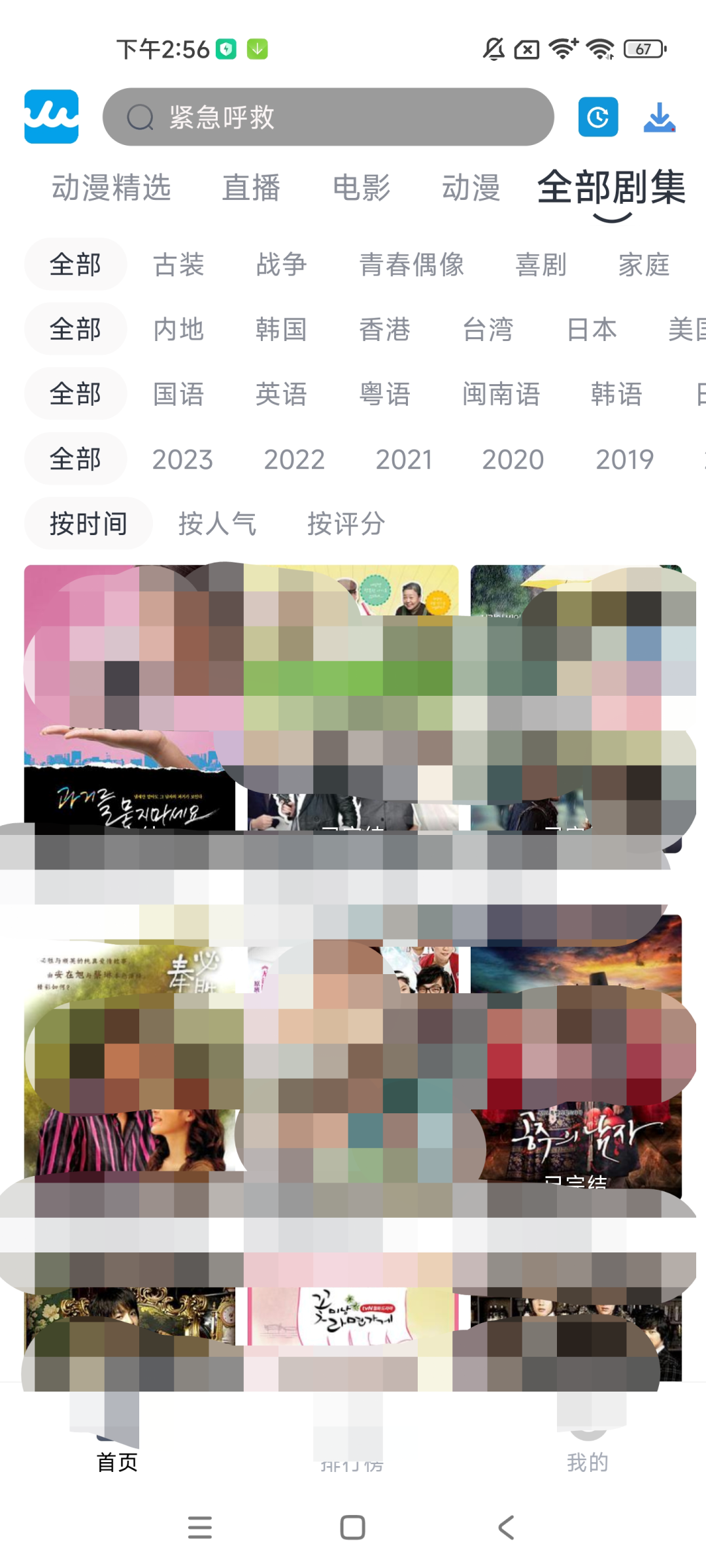Open the downloads icon
The width and height of the screenshot is (706, 1568).
click(x=659, y=118)
